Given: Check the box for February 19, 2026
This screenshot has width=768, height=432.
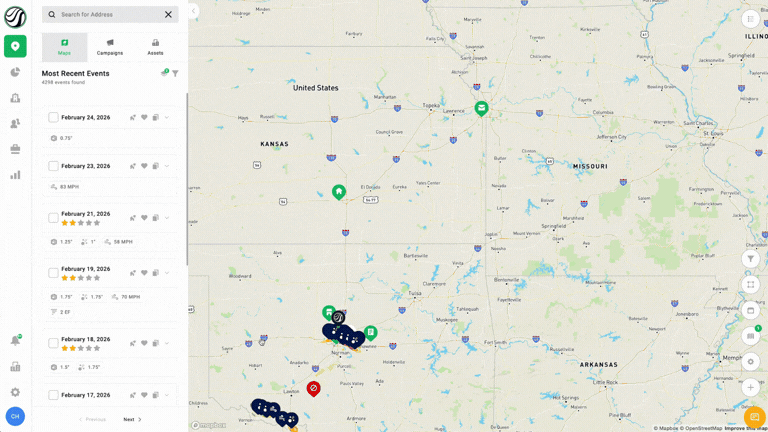Looking at the screenshot, I should coord(53,273).
